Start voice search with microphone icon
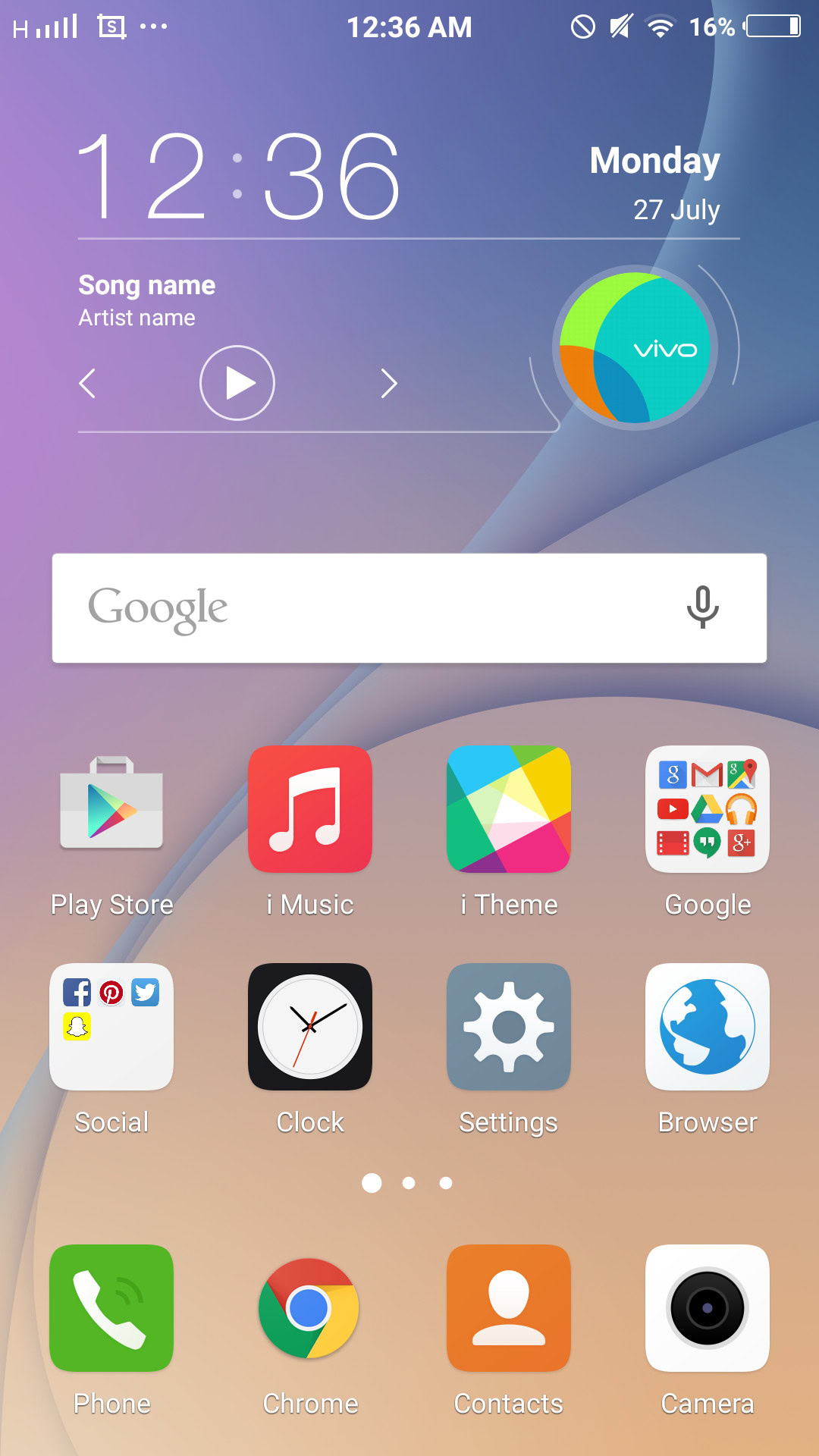This screenshot has width=819, height=1456. click(703, 607)
